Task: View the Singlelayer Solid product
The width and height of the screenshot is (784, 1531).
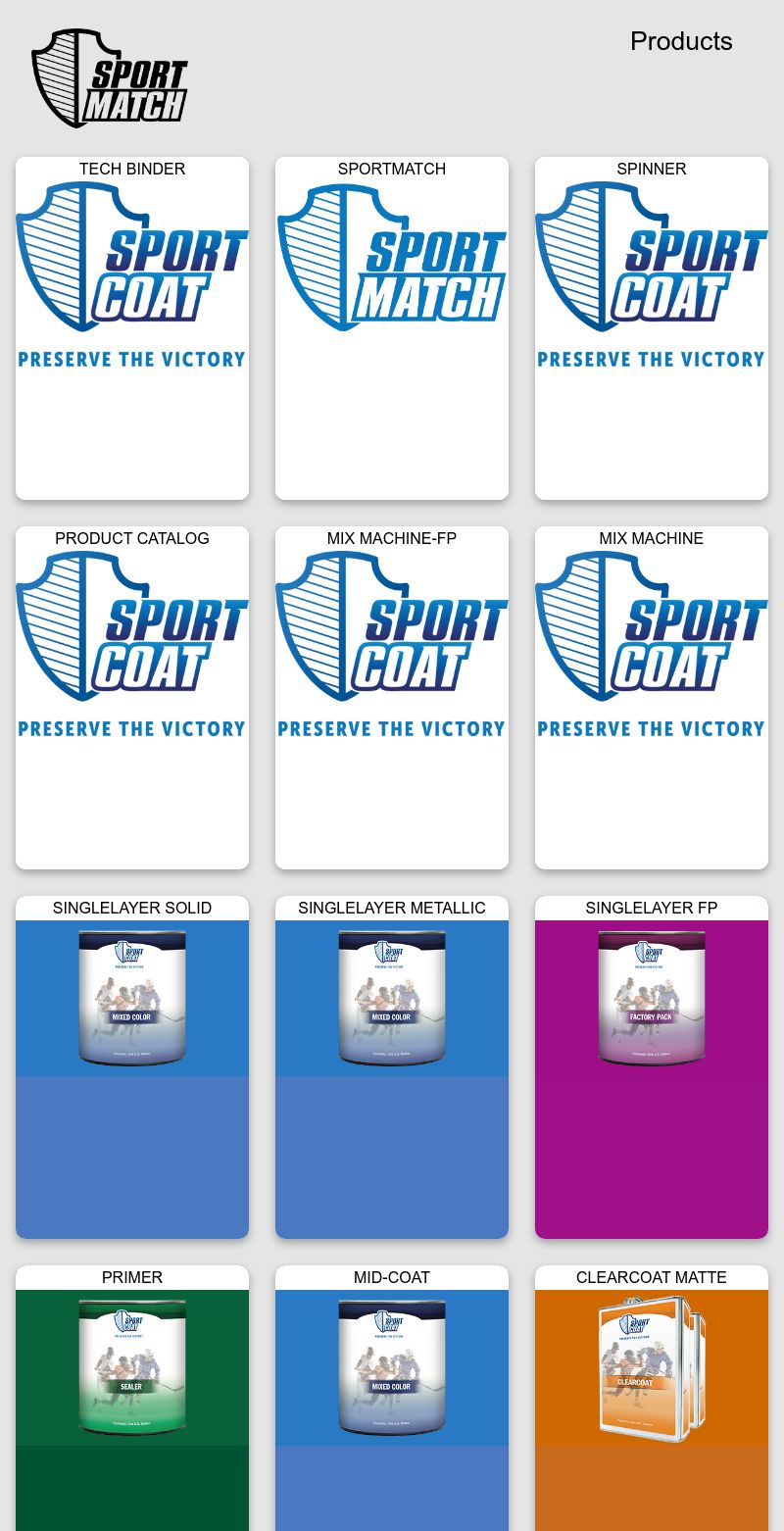Action: [x=132, y=1067]
